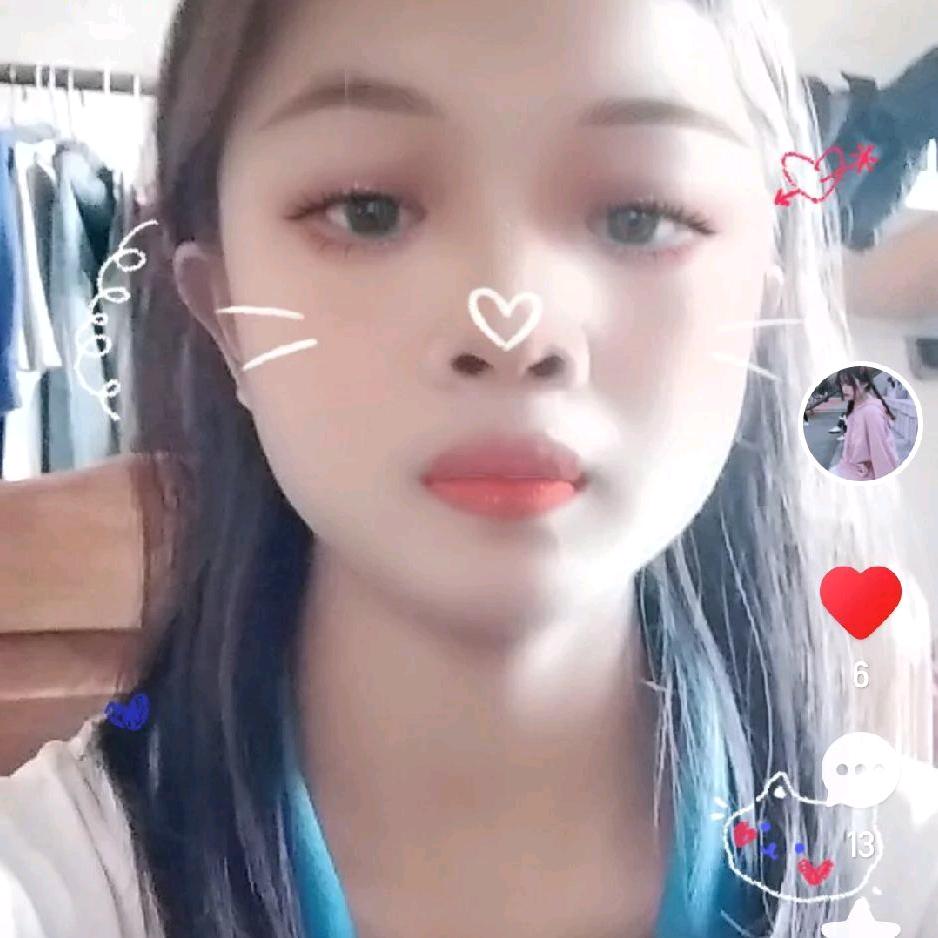Like the video with the red heart

pyautogui.click(x=861, y=600)
